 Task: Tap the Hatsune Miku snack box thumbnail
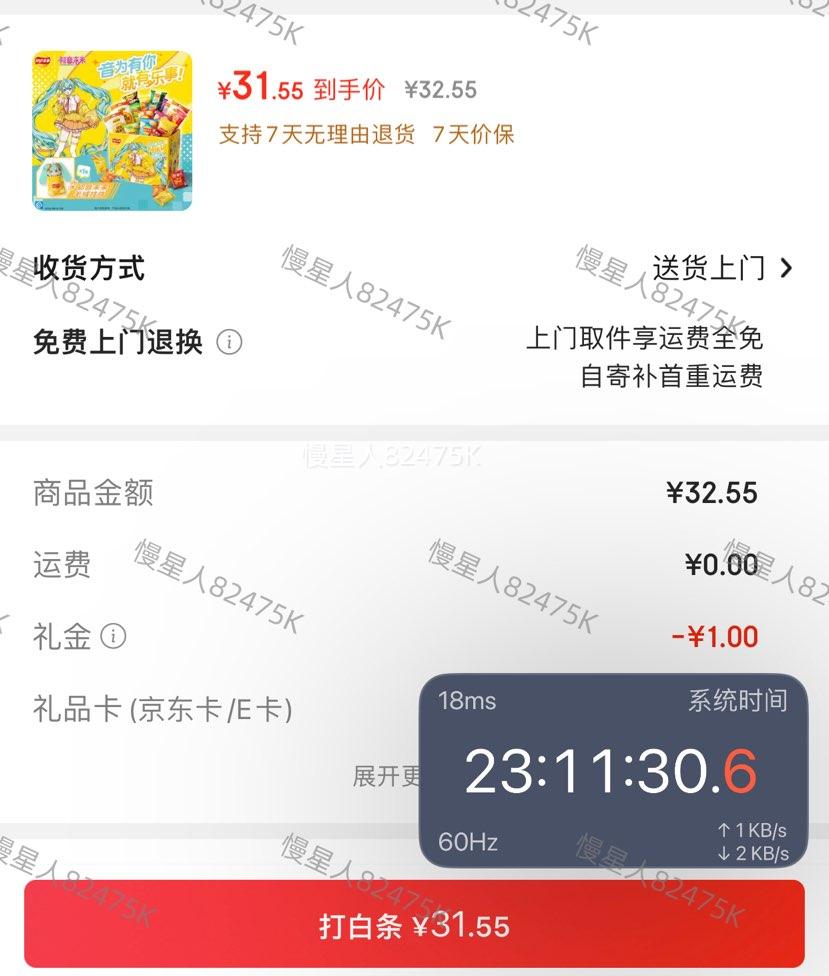coord(113,129)
